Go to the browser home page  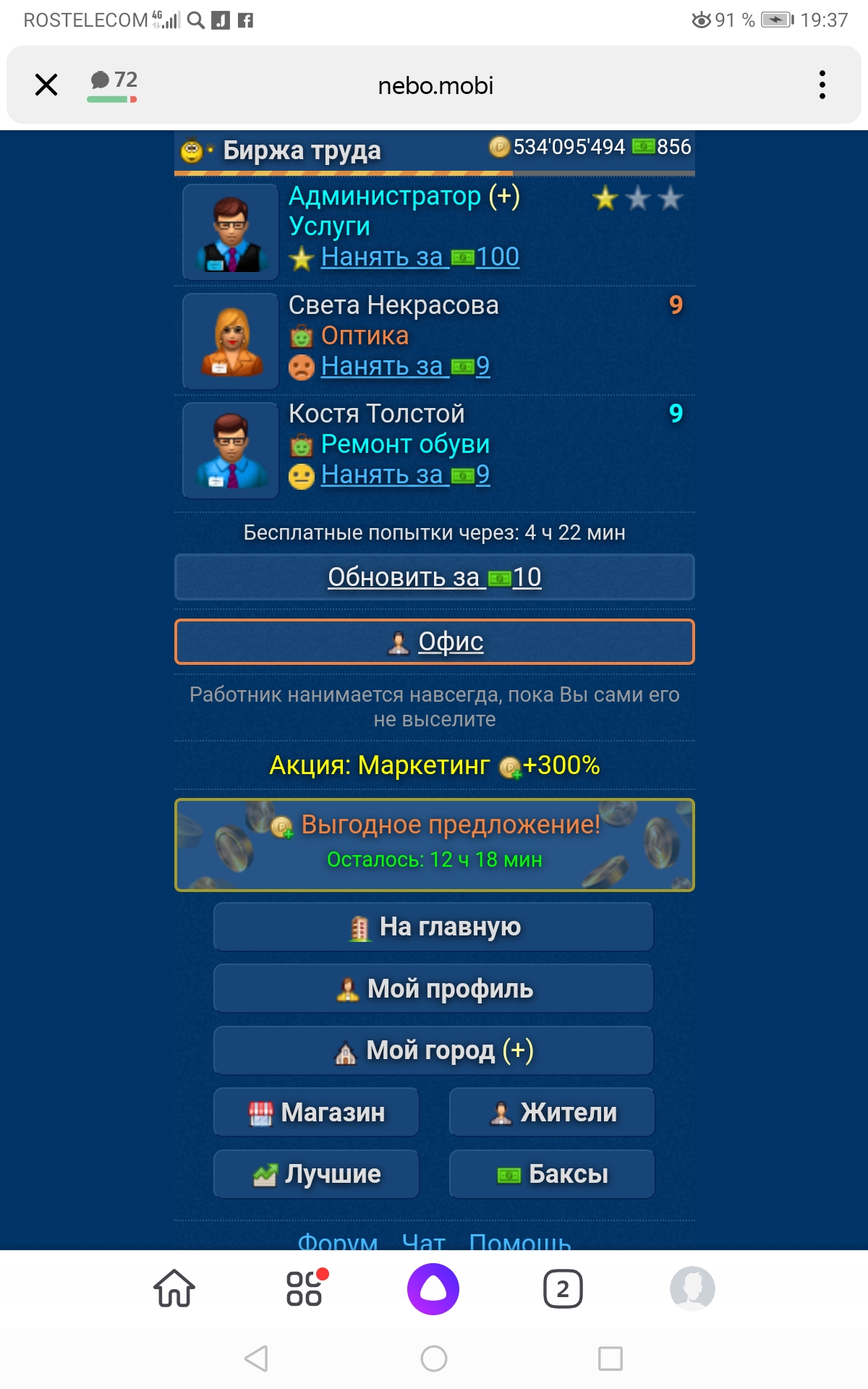[174, 1288]
